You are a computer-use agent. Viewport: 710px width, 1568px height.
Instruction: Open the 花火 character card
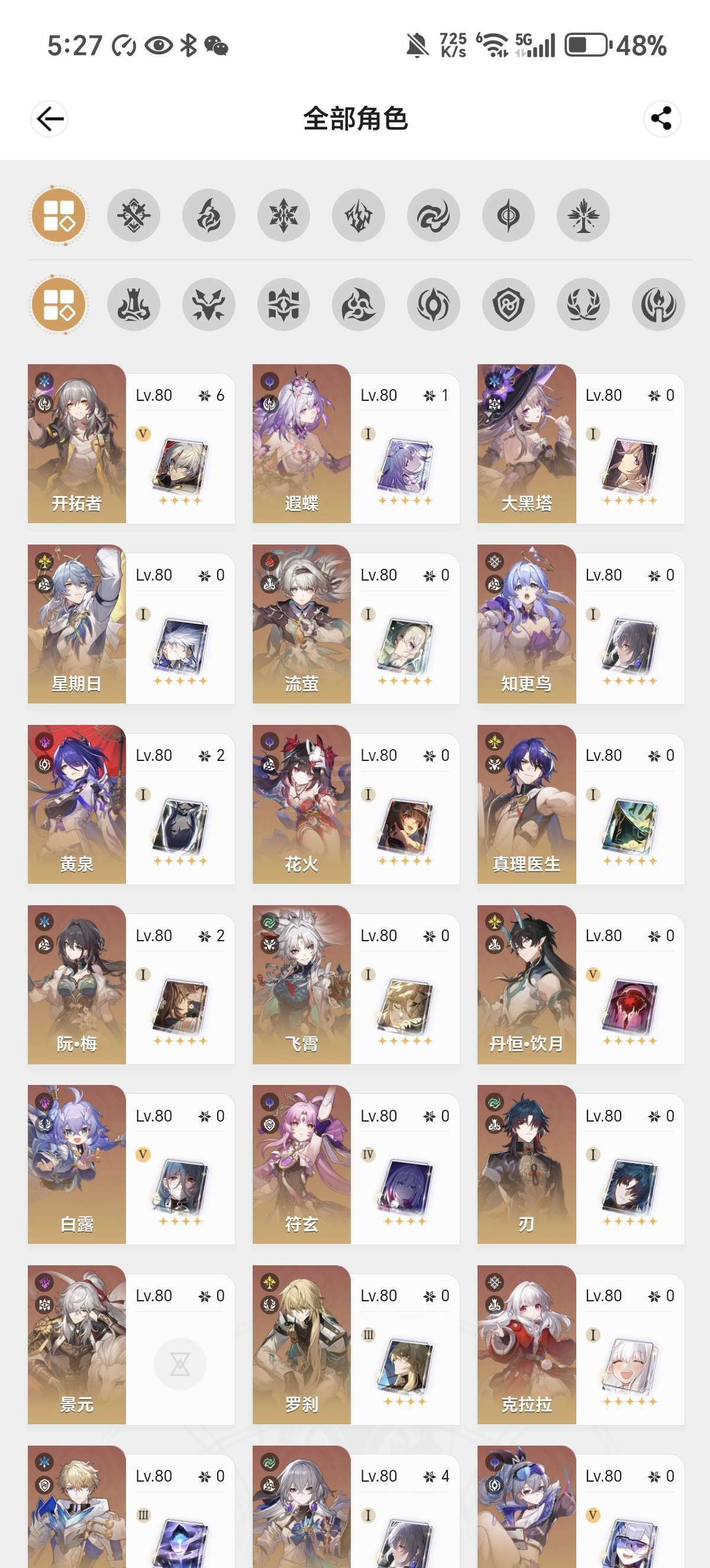pos(356,804)
